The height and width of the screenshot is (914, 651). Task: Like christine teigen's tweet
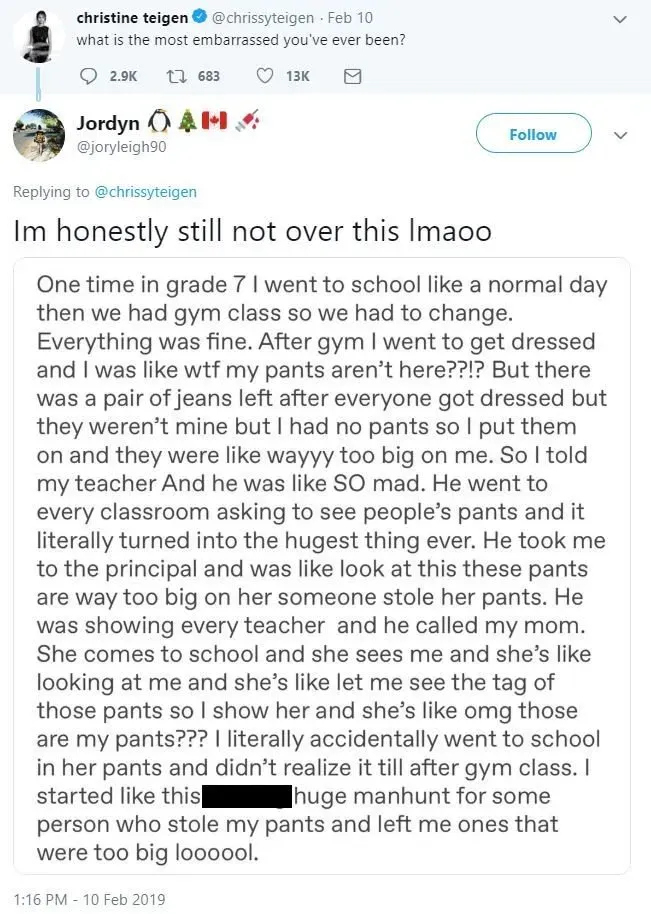pyautogui.click(x=265, y=76)
